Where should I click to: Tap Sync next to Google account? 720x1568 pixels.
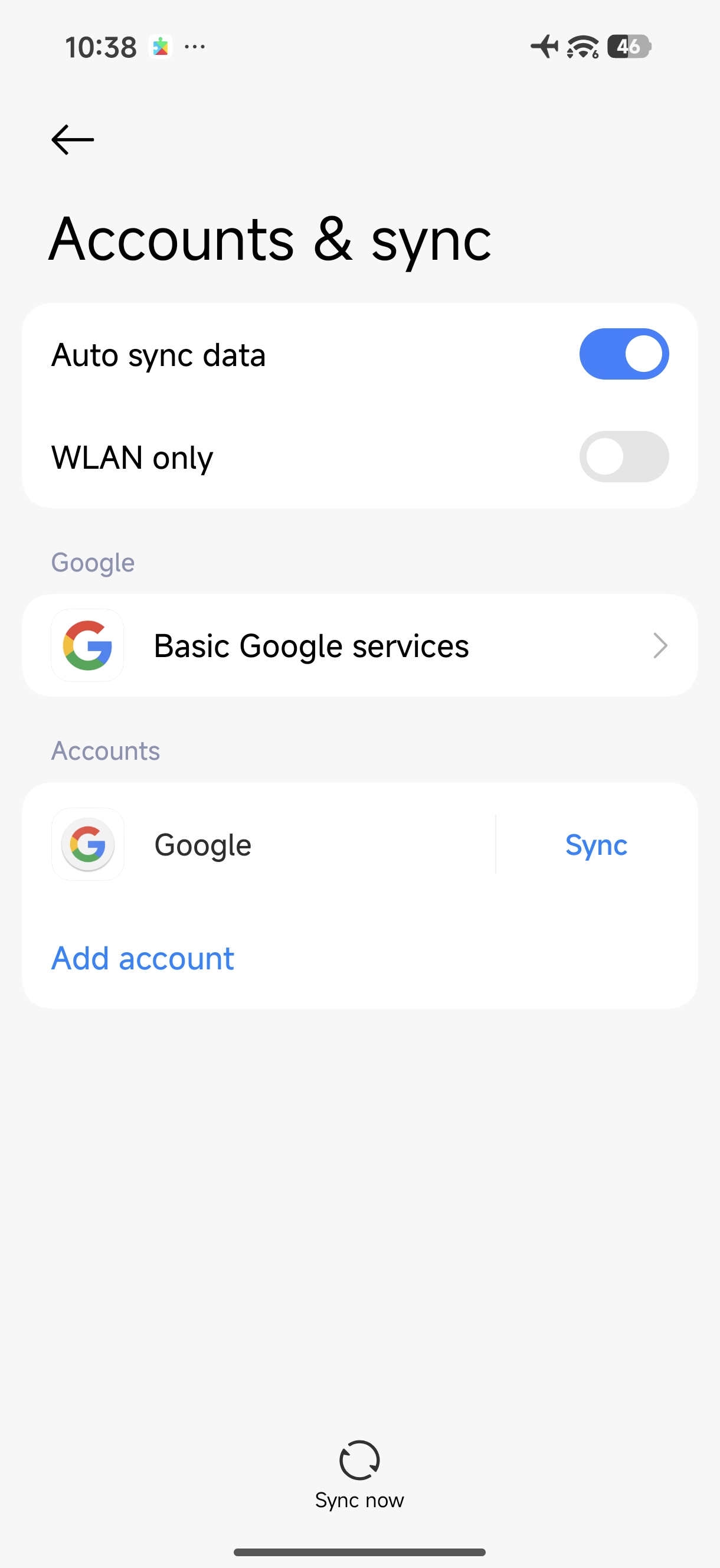[x=595, y=845]
